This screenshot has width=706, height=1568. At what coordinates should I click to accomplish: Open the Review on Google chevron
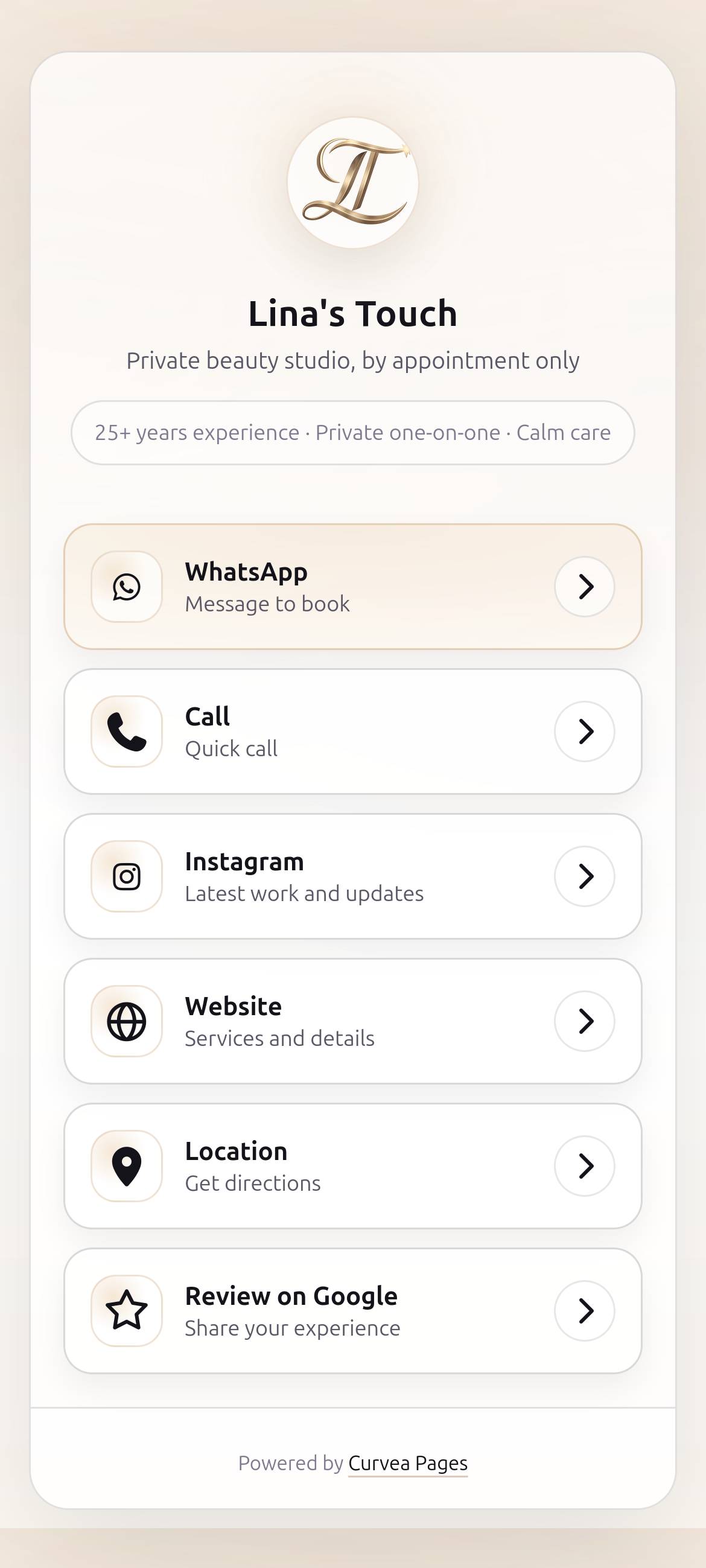pos(584,1310)
